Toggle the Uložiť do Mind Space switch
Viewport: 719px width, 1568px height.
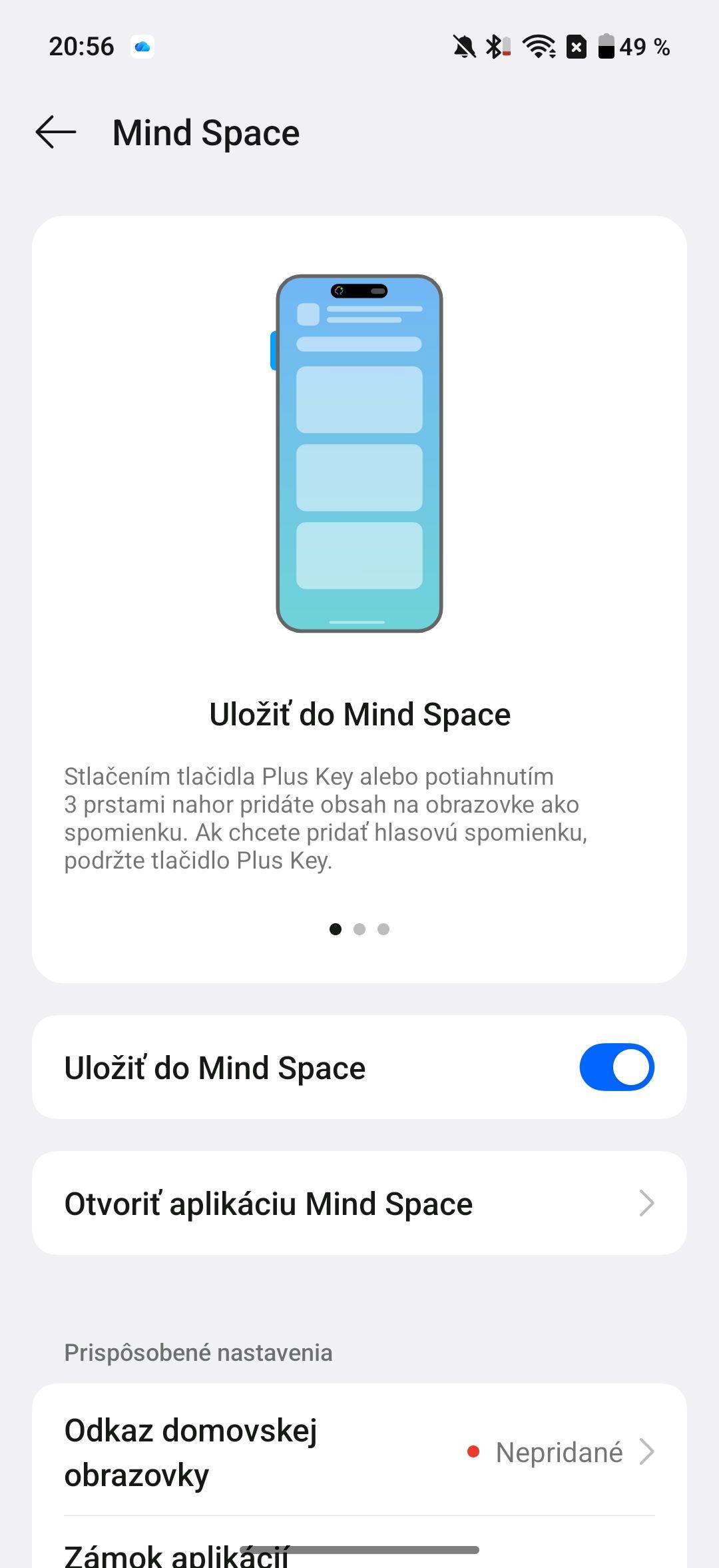(x=616, y=1067)
